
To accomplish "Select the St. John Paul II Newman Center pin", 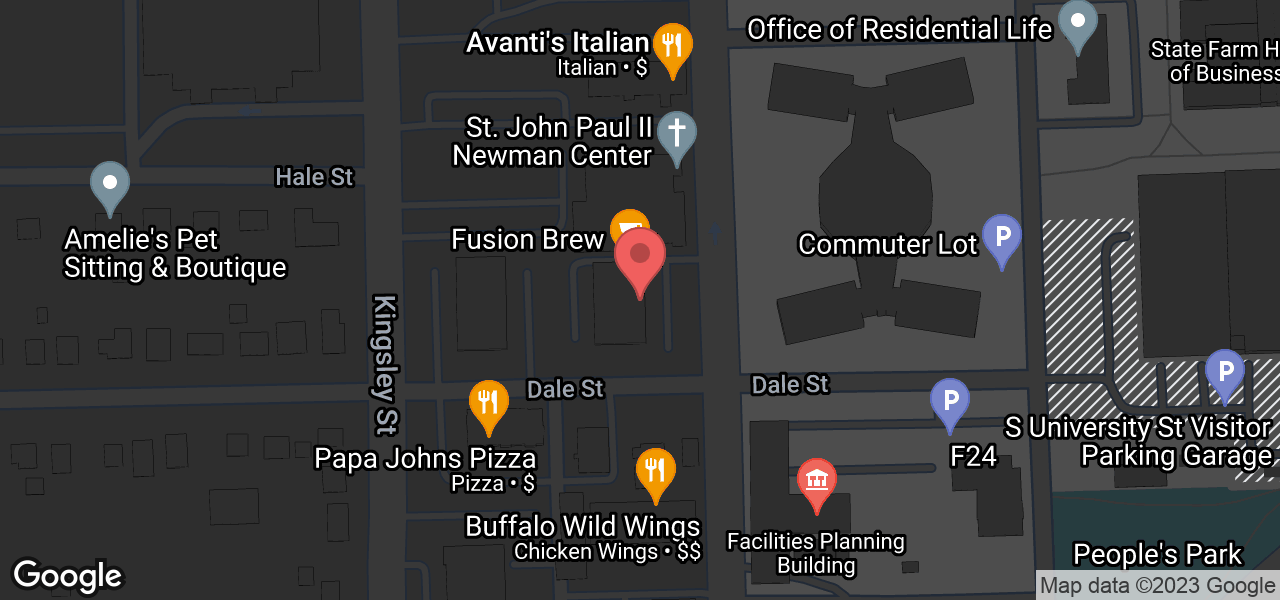I will [677, 134].
